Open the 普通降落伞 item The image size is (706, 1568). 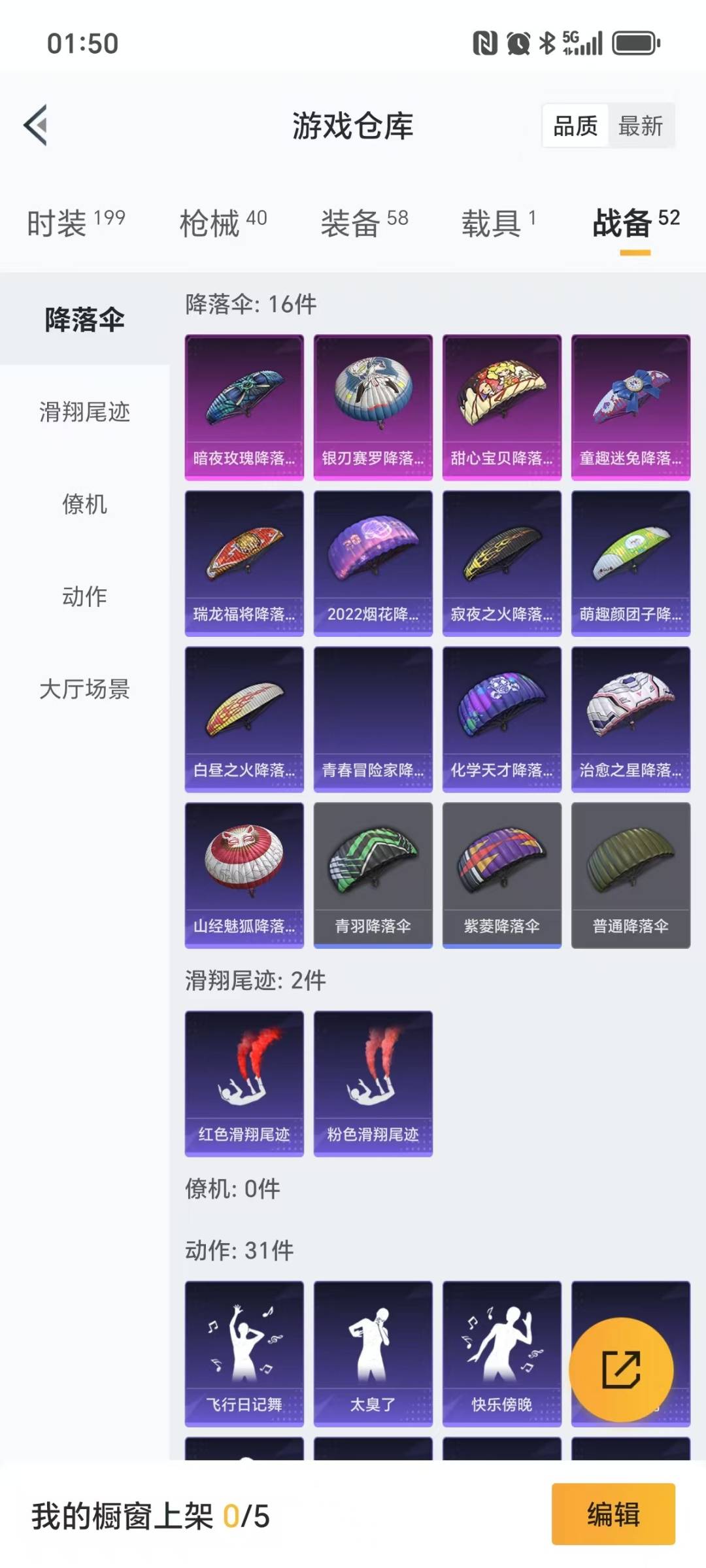[630, 874]
